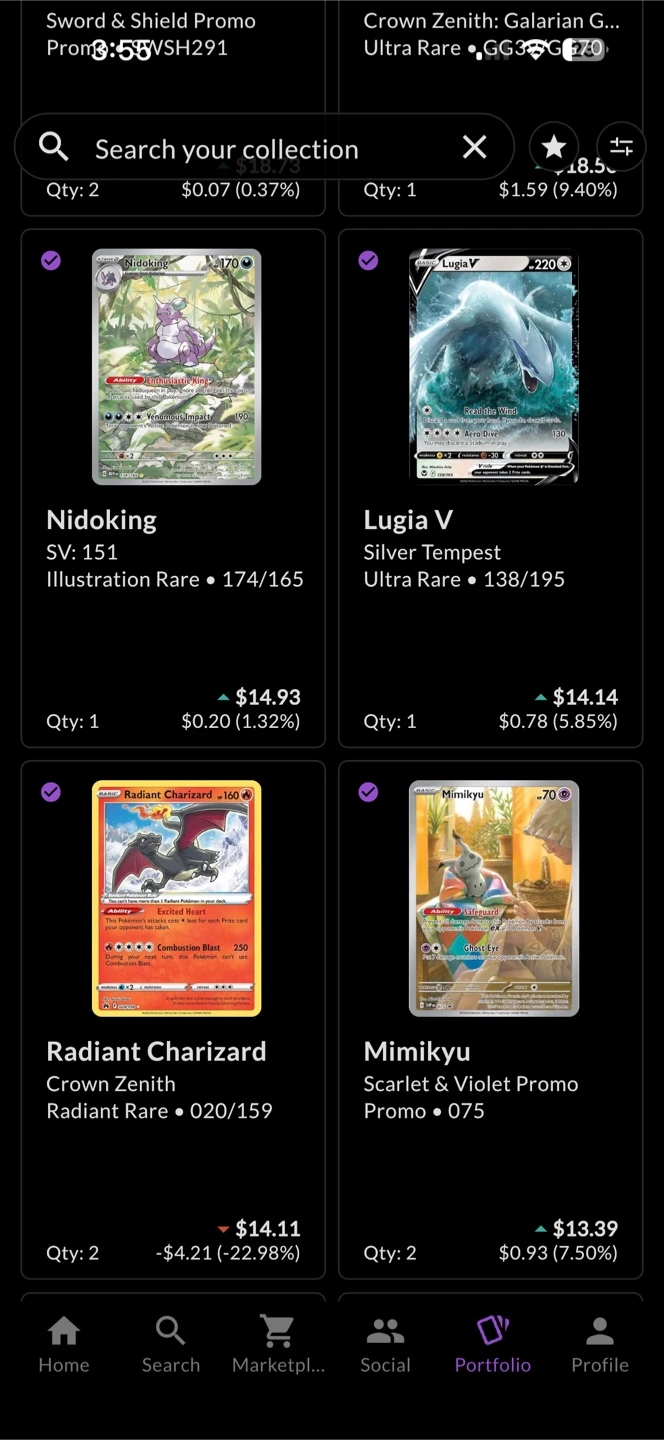Open the filter sliders options
The height and width of the screenshot is (1440, 664).
click(x=621, y=148)
